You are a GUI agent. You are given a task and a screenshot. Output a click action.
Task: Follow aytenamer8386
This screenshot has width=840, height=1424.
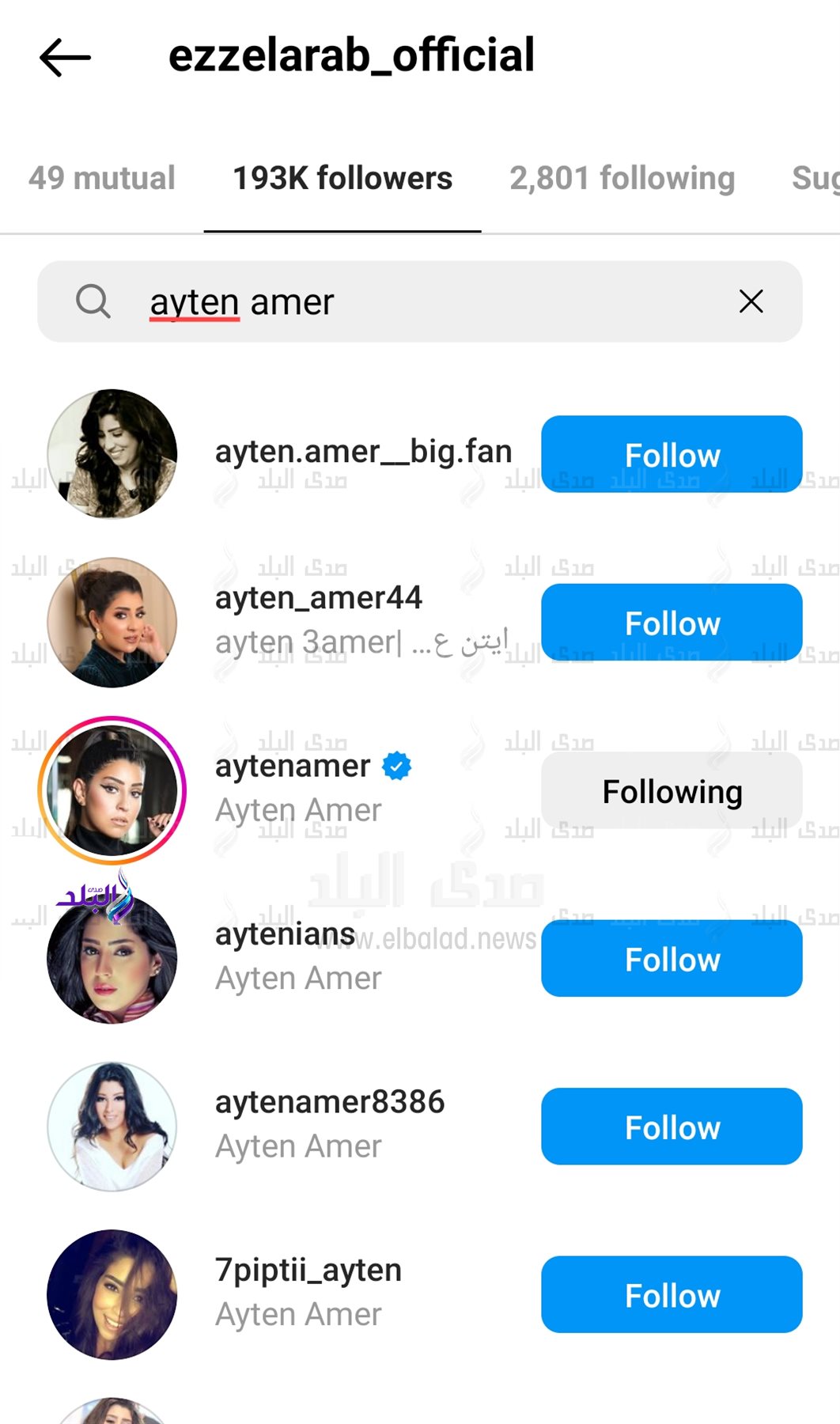(x=672, y=1127)
